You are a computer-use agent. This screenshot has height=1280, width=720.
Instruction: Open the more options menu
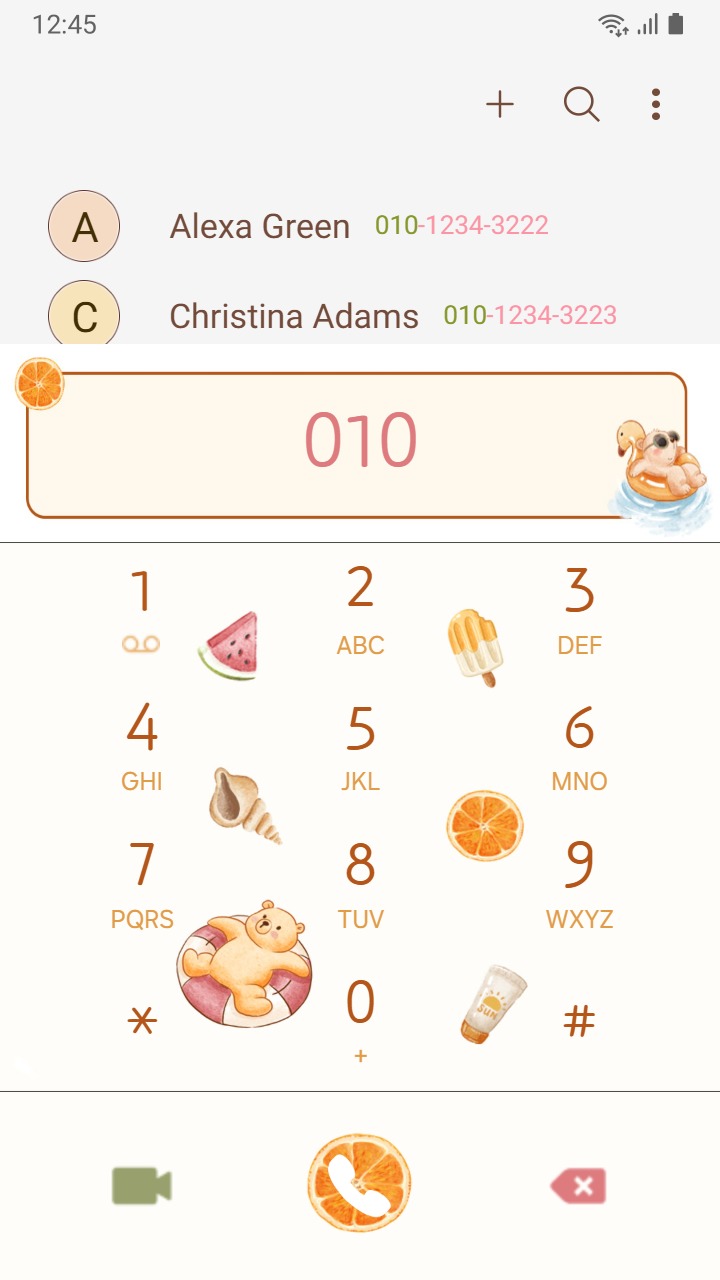pyautogui.click(x=656, y=104)
